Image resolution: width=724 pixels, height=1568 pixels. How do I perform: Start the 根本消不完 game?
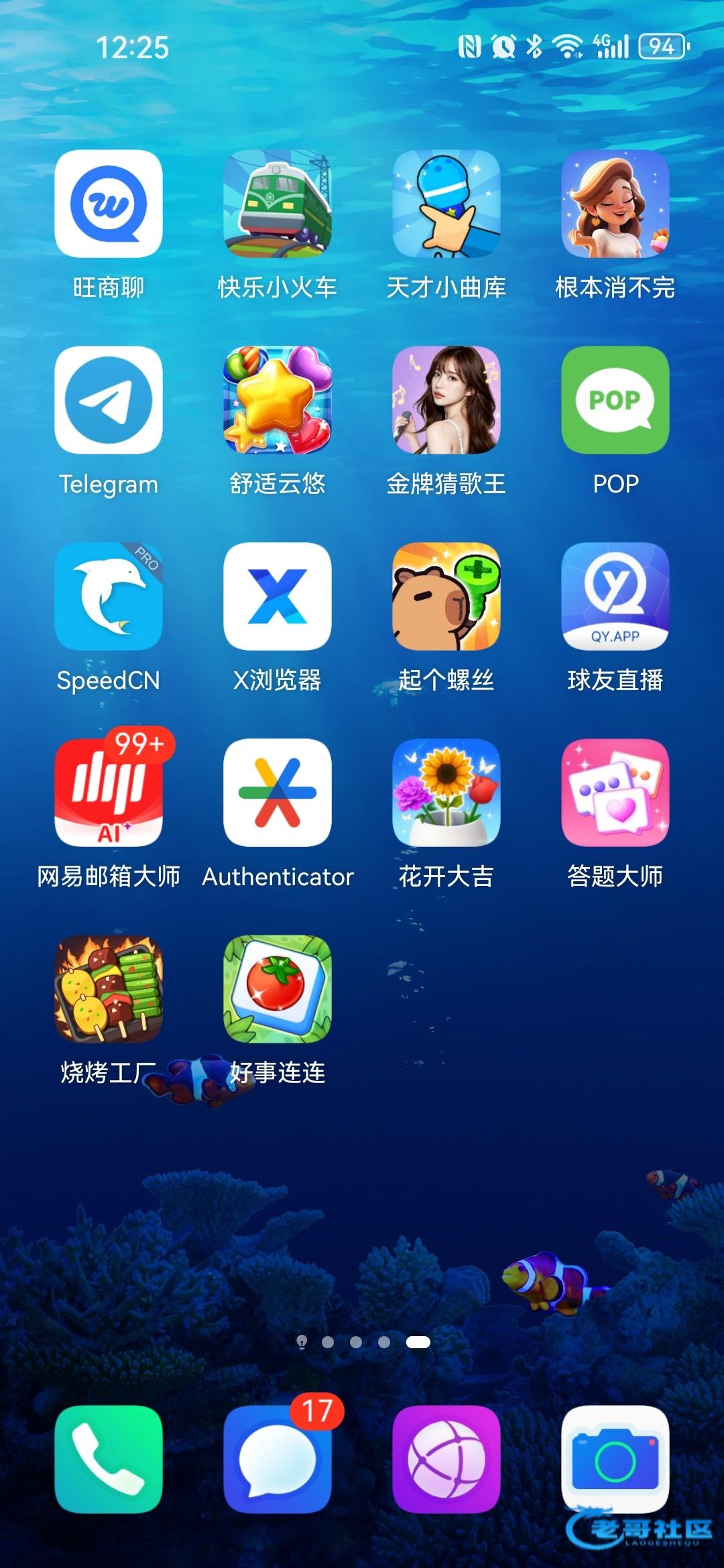click(615, 204)
